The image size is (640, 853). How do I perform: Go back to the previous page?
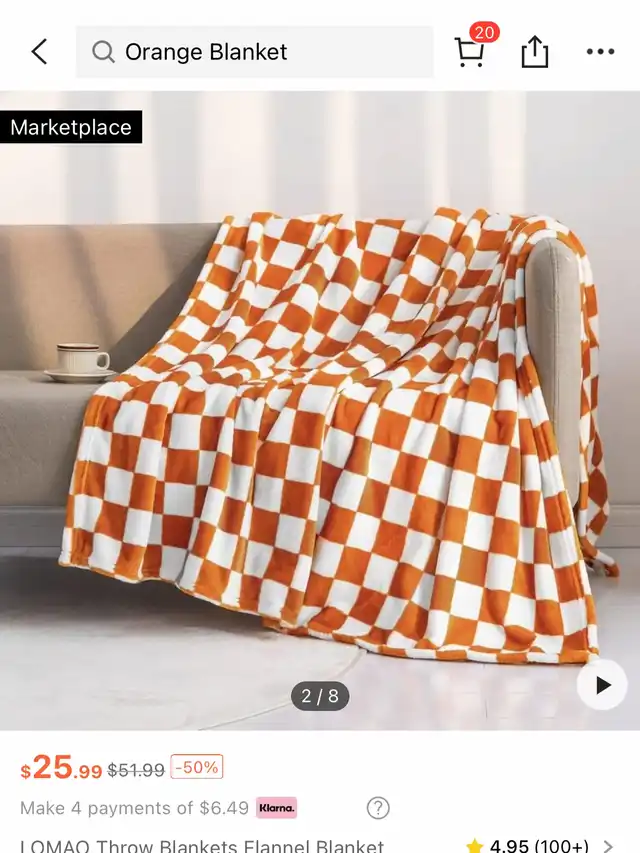point(39,52)
